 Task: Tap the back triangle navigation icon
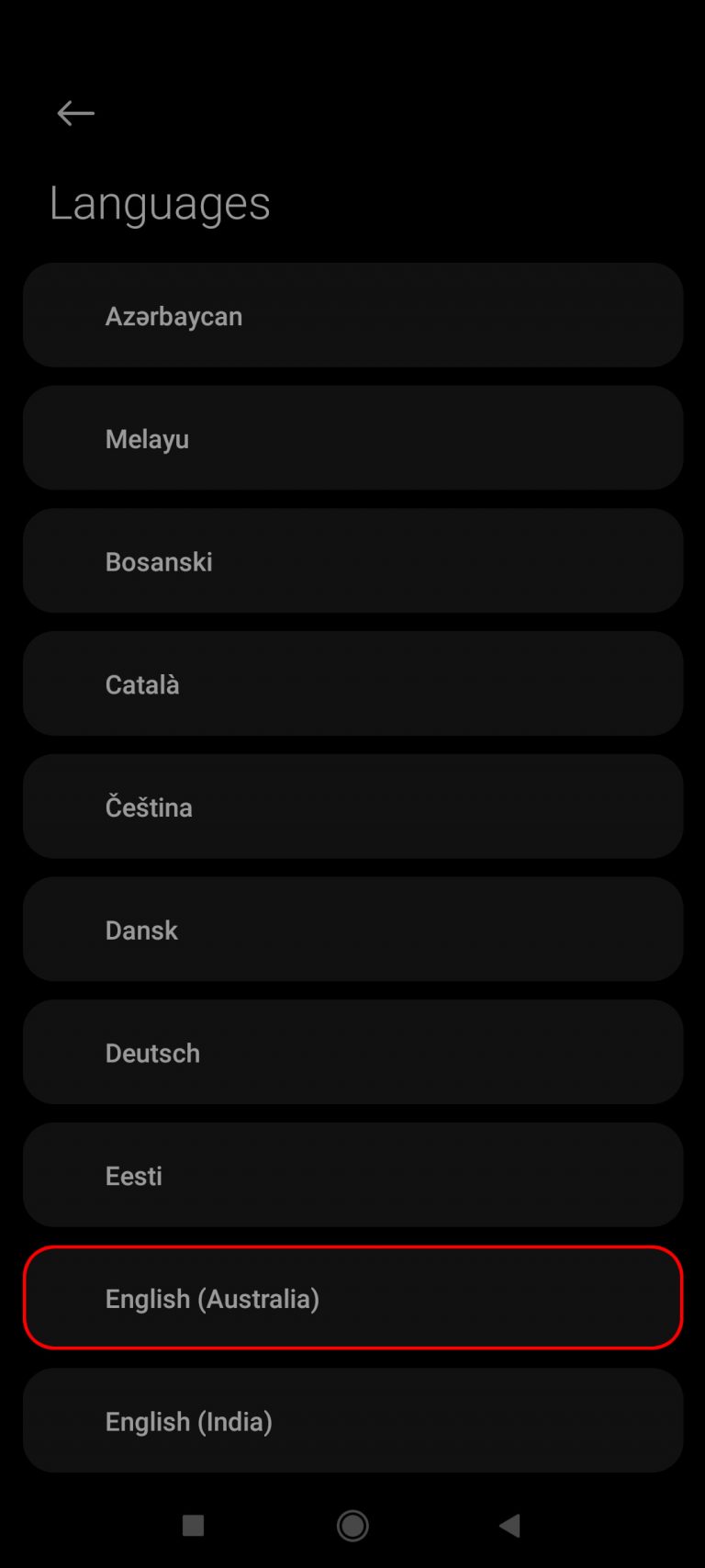click(510, 1525)
